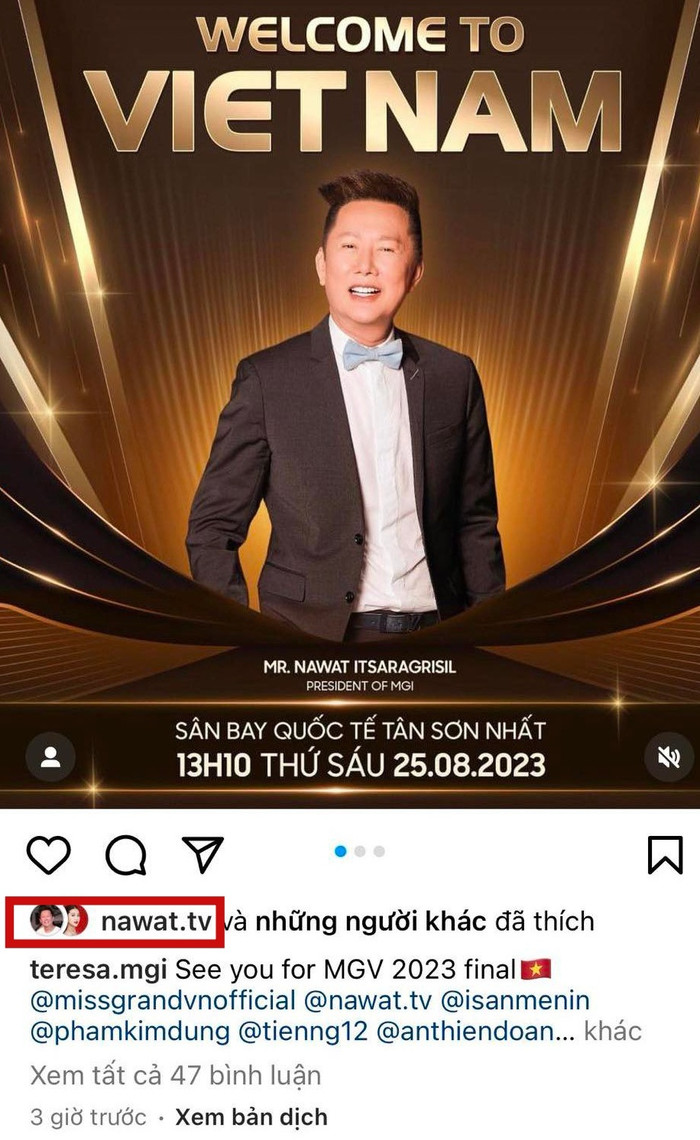The width and height of the screenshot is (700, 1140).
Task: Open @tienng12 mention
Action: point(306,1031)
